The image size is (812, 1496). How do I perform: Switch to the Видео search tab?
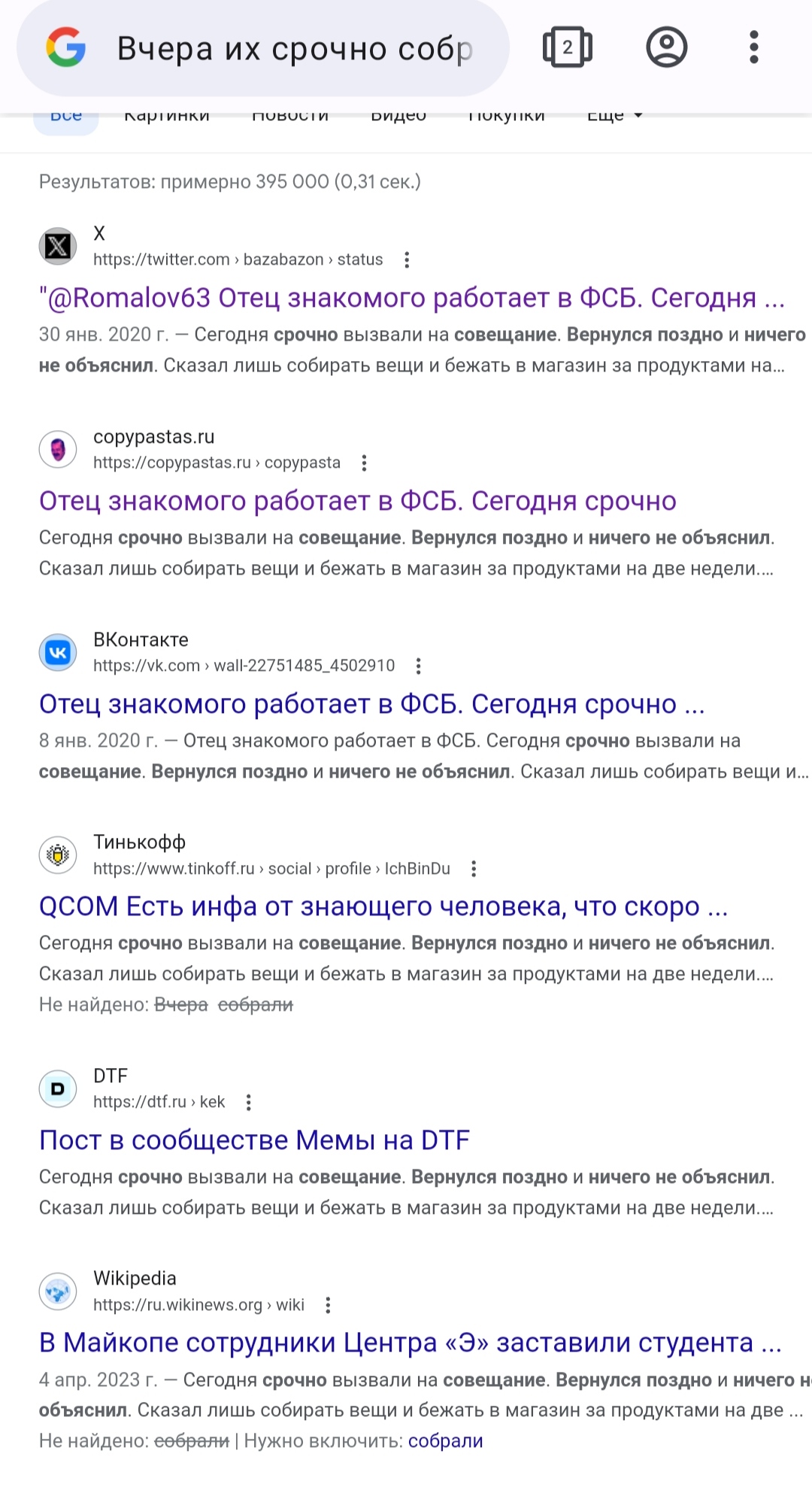pos(398,115)
